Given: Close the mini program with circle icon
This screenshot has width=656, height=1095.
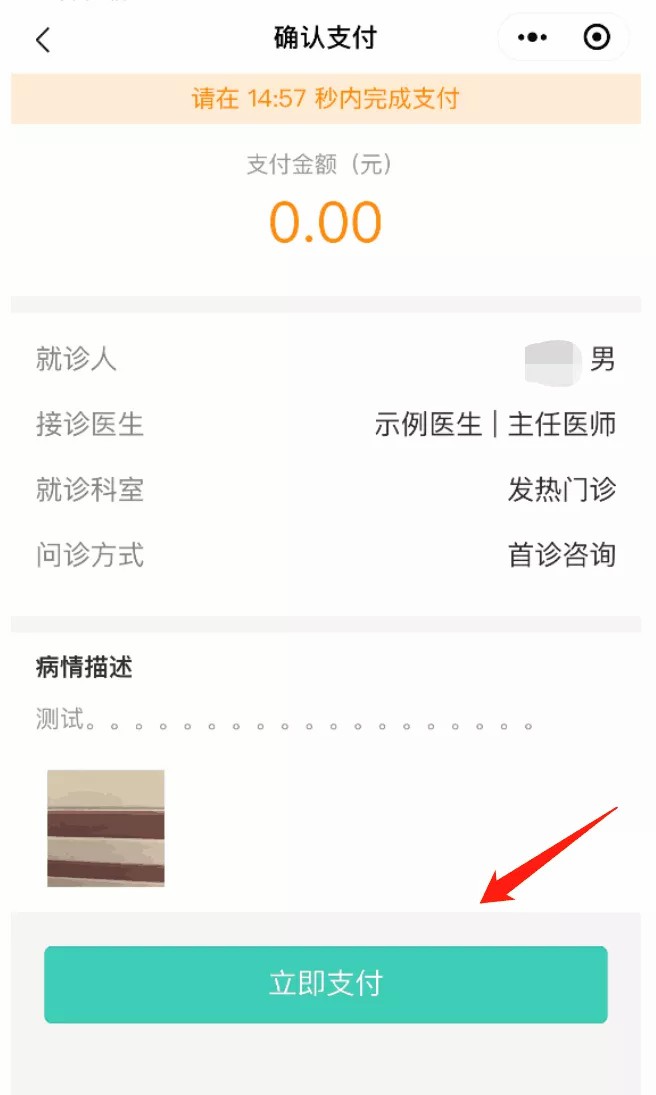Looking at the screenshot, I should coord(596,38).
